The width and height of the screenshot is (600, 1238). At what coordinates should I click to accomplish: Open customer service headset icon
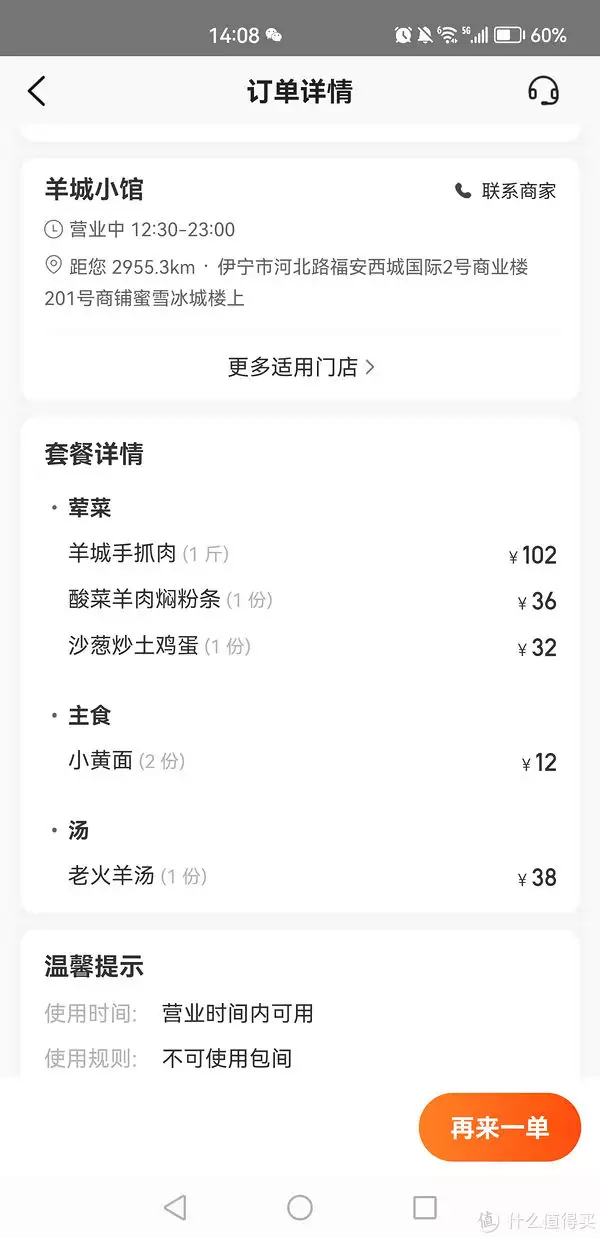pos(543,91)
